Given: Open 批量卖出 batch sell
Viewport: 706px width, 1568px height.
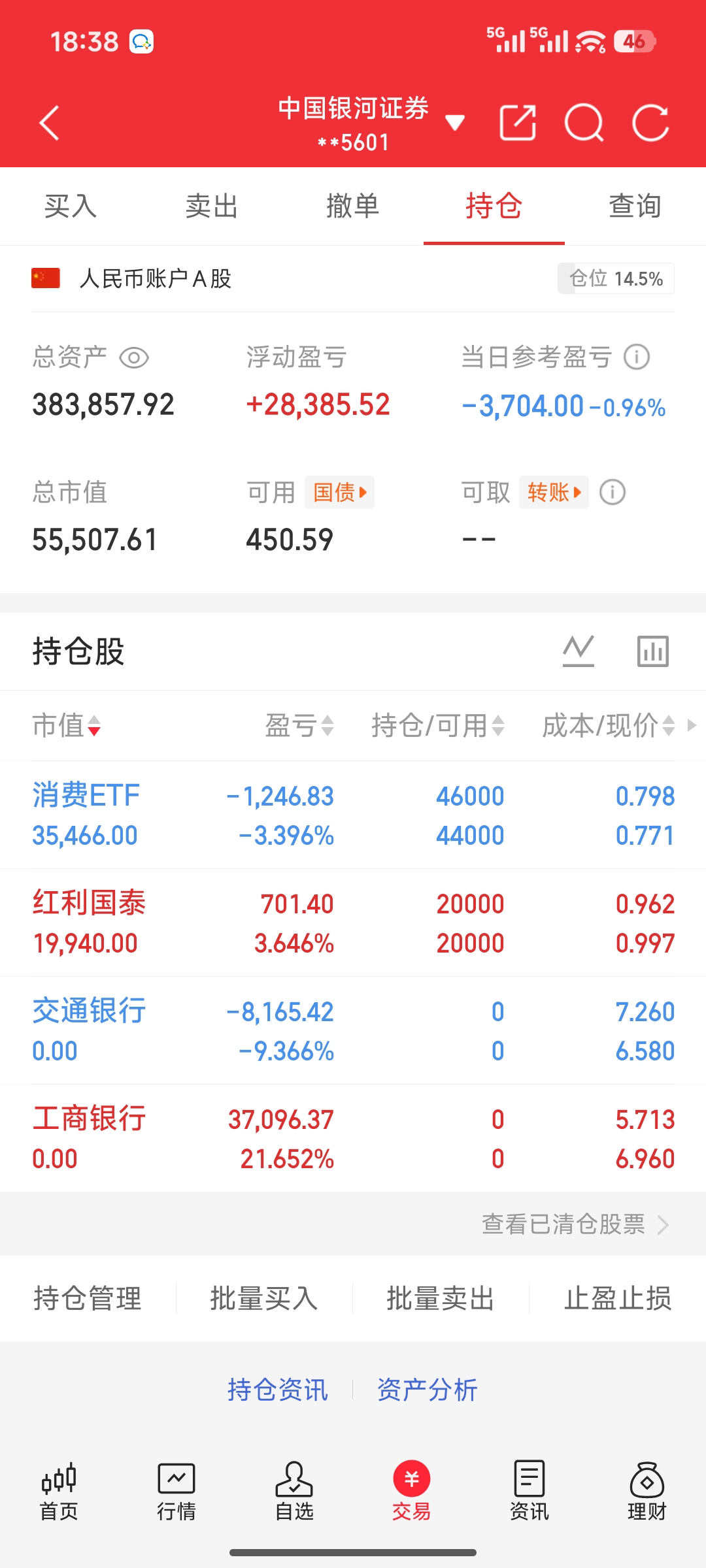Looking at the screenshot, I should coord(441,1298).
